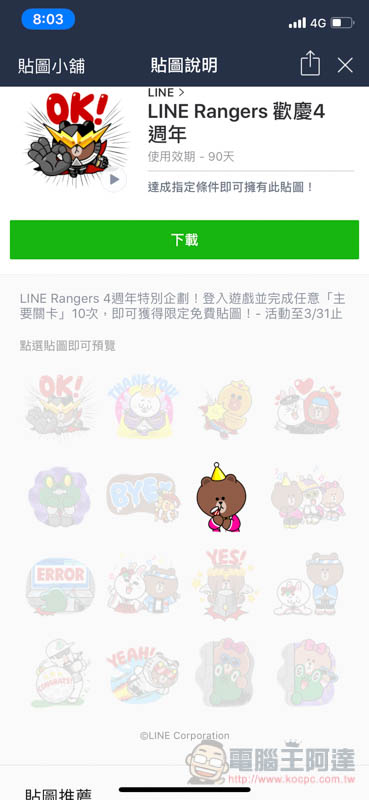The width and height of the screenshot is (369, 800).
Task: Tap the green 下載 button
Action: (x=184, y=240)
